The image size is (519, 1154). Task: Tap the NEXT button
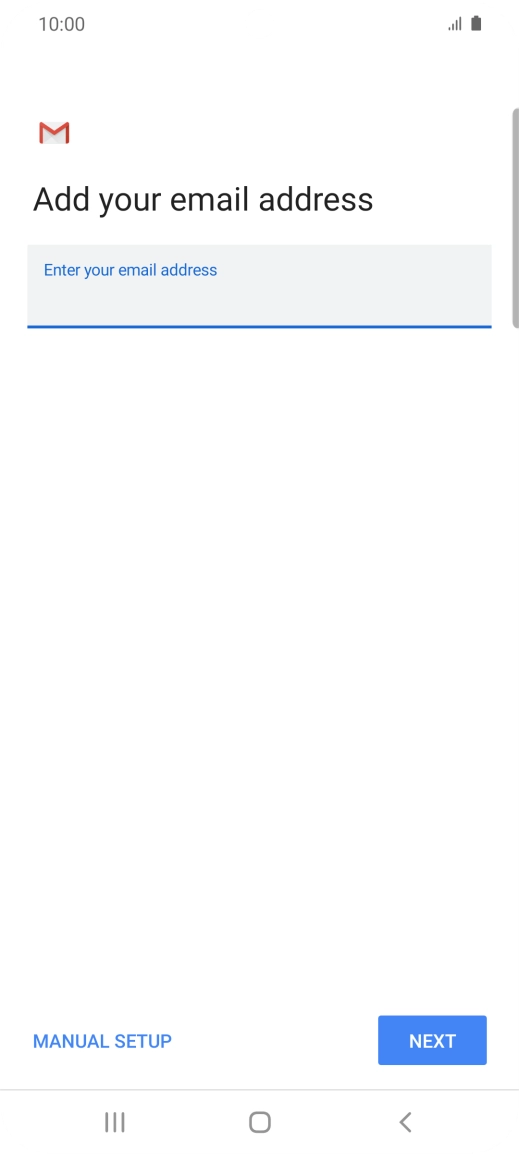coord(432,1040)
